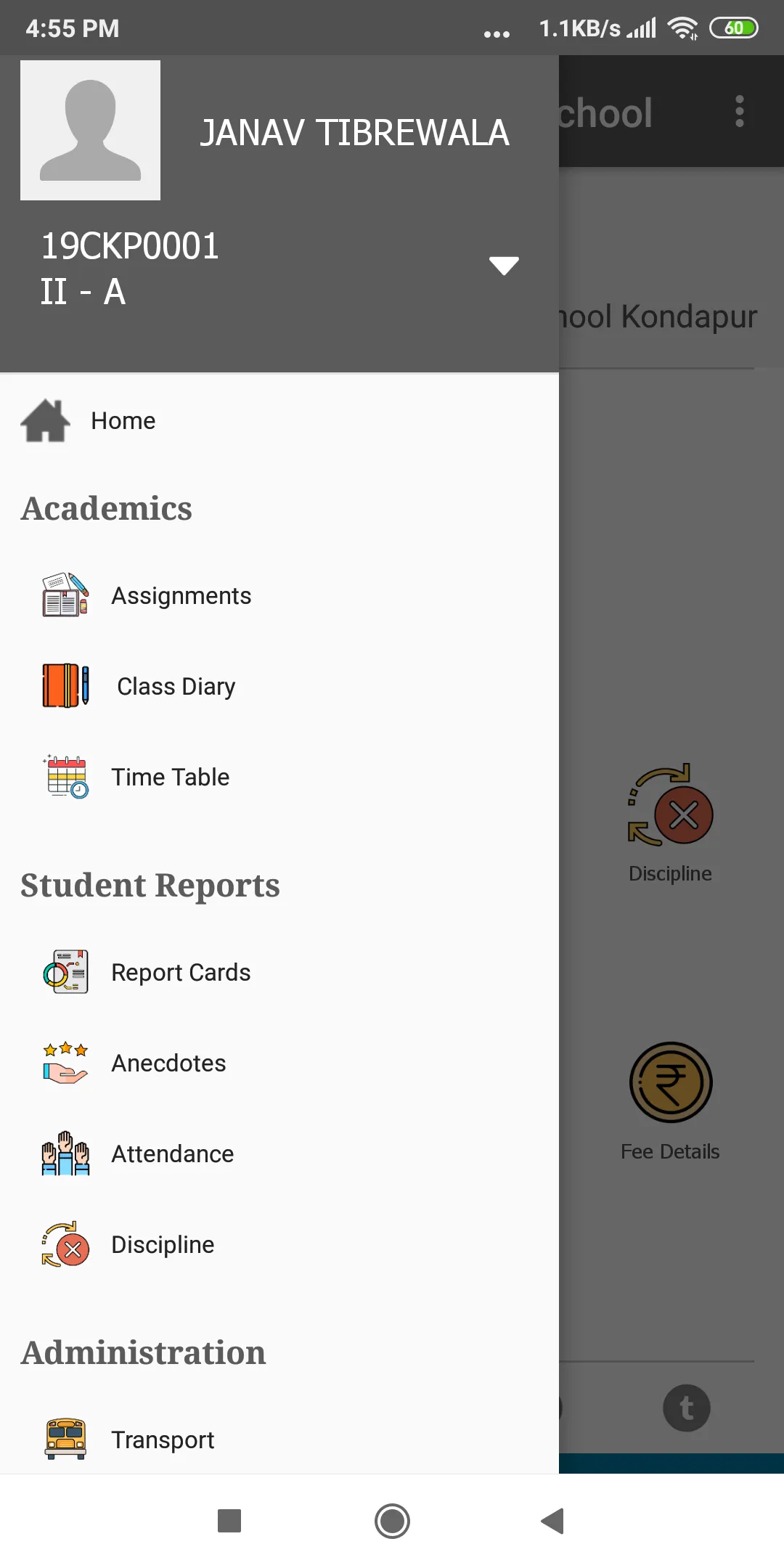
Task: Select the Class Diary icon
Action: point(65,685)
